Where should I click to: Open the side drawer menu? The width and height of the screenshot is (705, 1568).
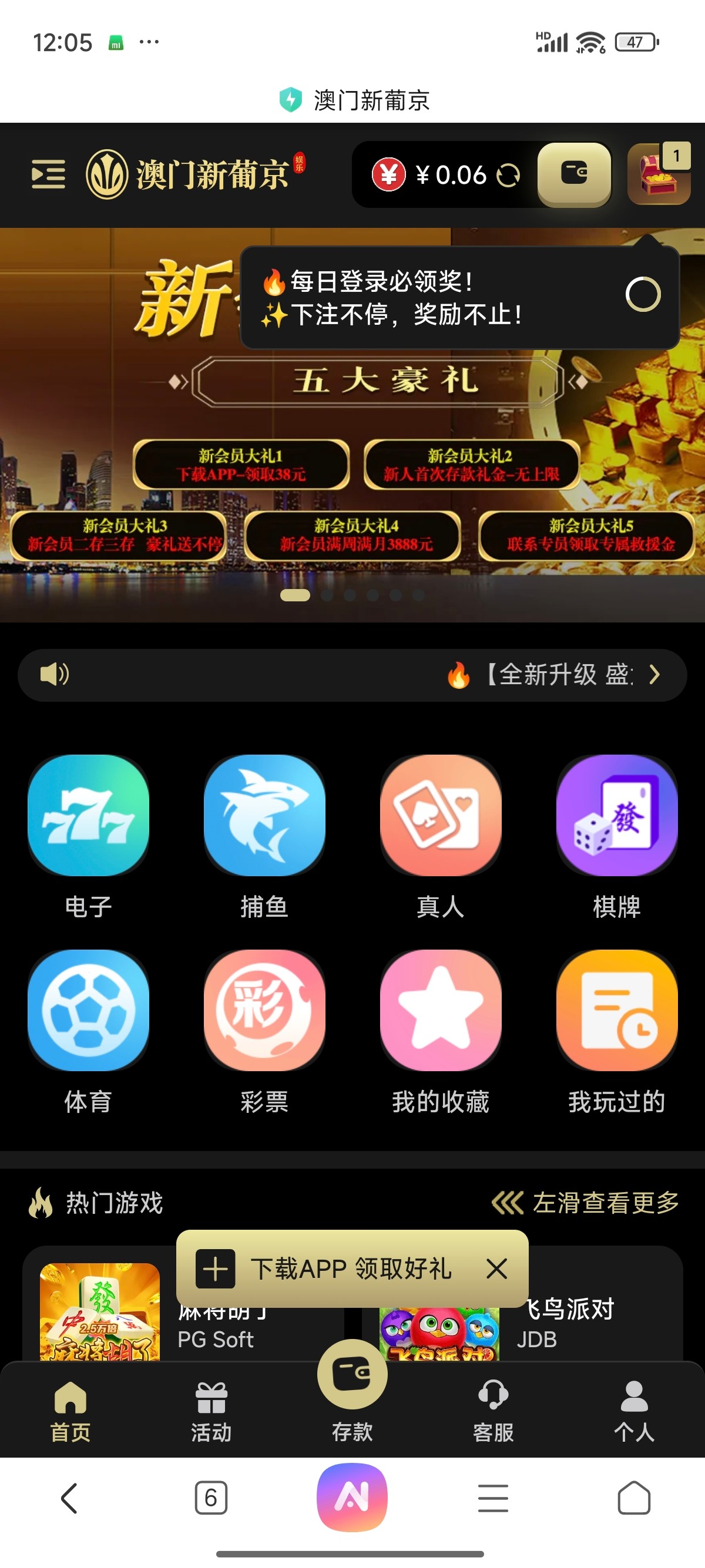48,174
